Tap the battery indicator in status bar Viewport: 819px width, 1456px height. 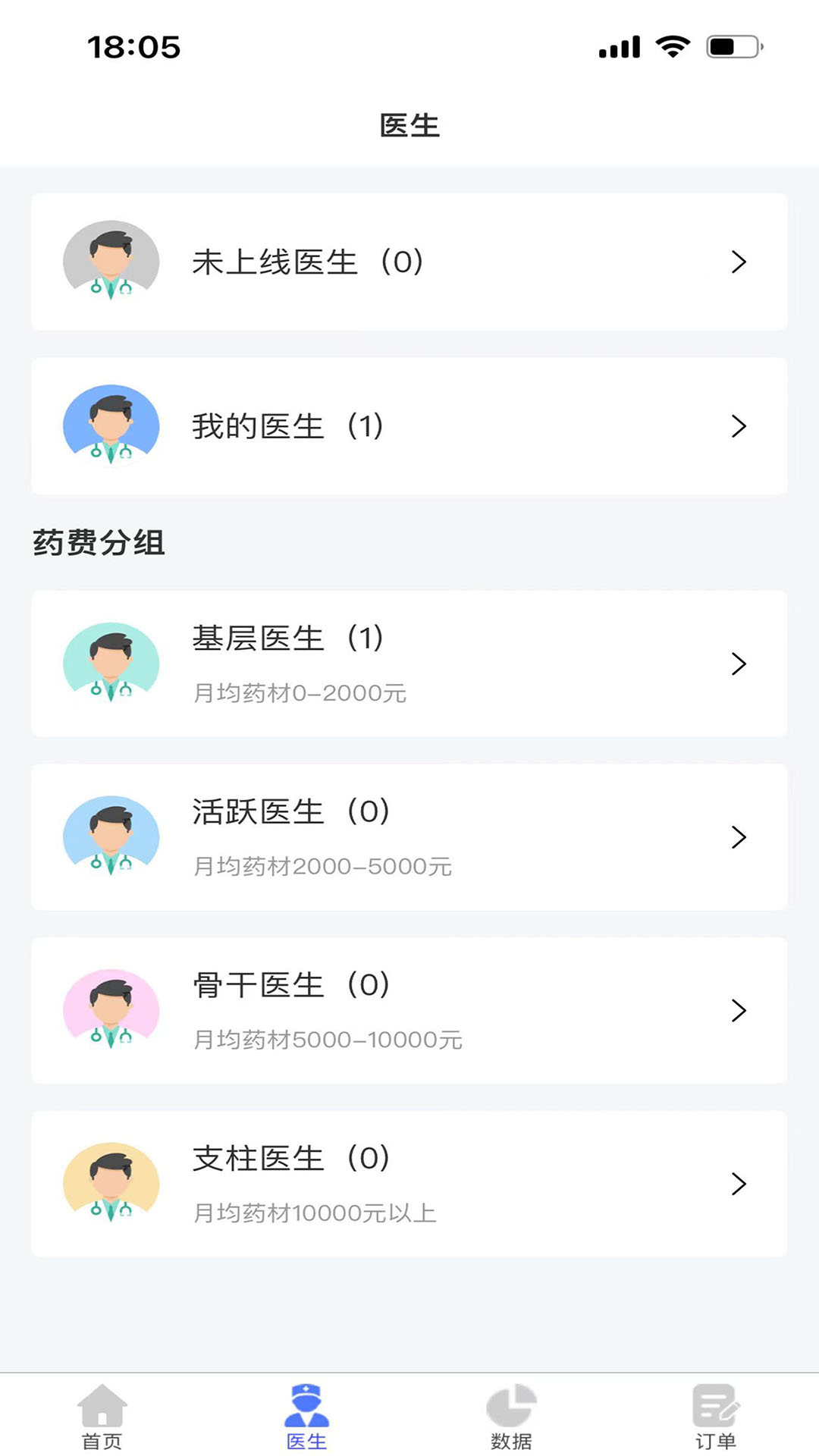pyautogui.click(x=730, y=45)
